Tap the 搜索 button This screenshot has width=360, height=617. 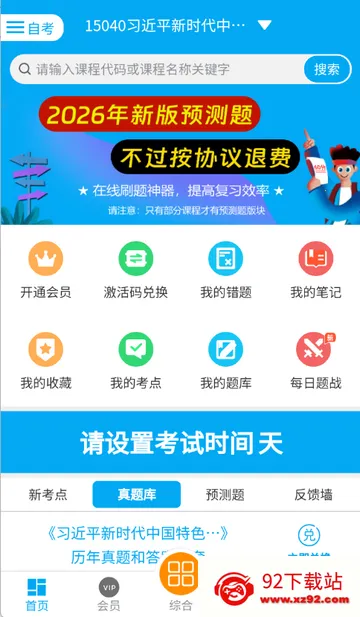tap(327, 69)
